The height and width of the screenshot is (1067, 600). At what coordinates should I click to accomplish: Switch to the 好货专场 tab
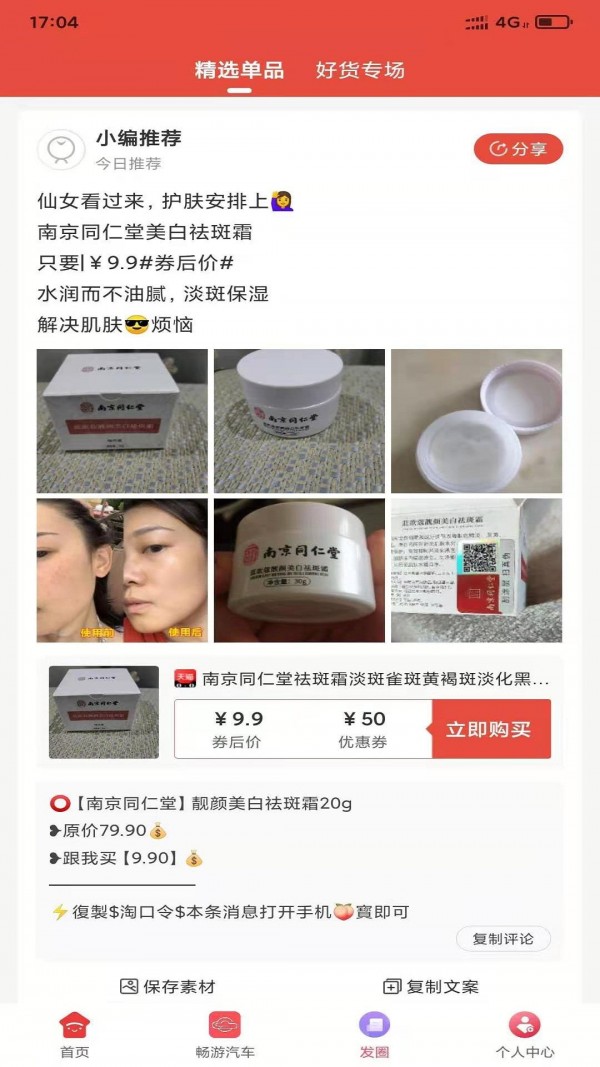click(360, 70)
